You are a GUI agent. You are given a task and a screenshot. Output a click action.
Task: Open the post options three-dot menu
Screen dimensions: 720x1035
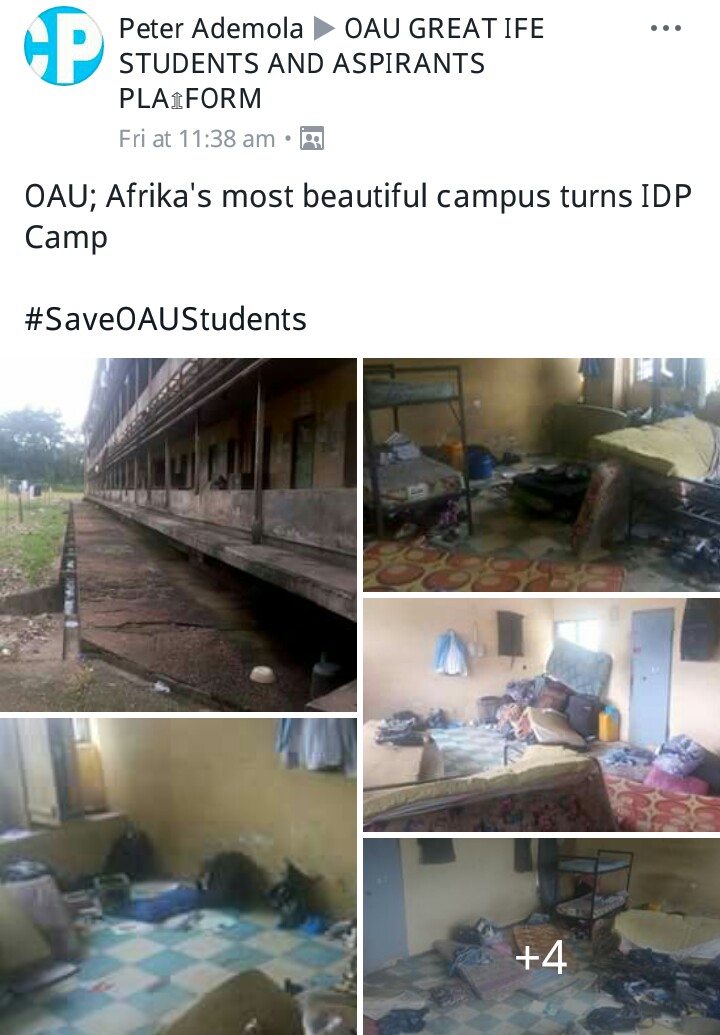tap(665, 29)
